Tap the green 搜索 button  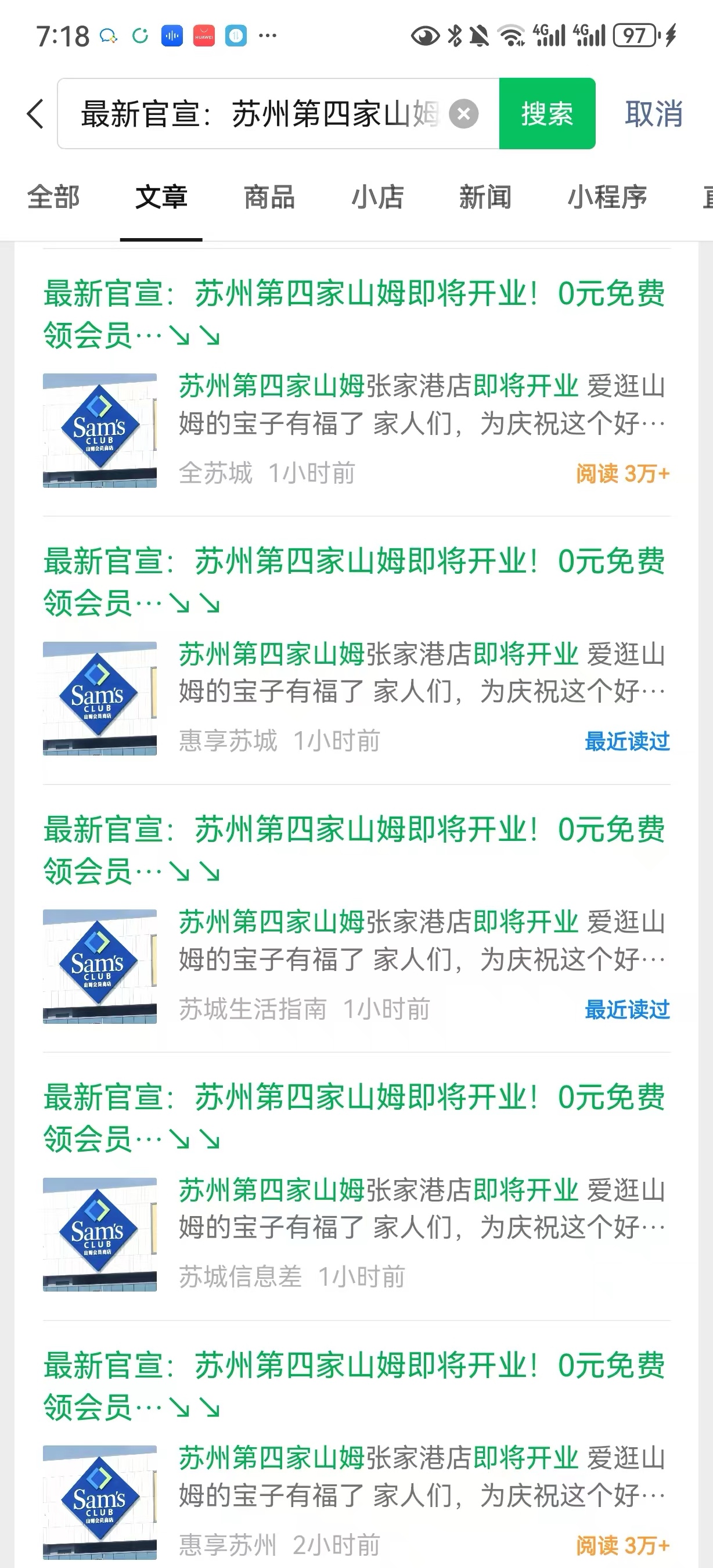pyautogui.click(x=547, y=114)
